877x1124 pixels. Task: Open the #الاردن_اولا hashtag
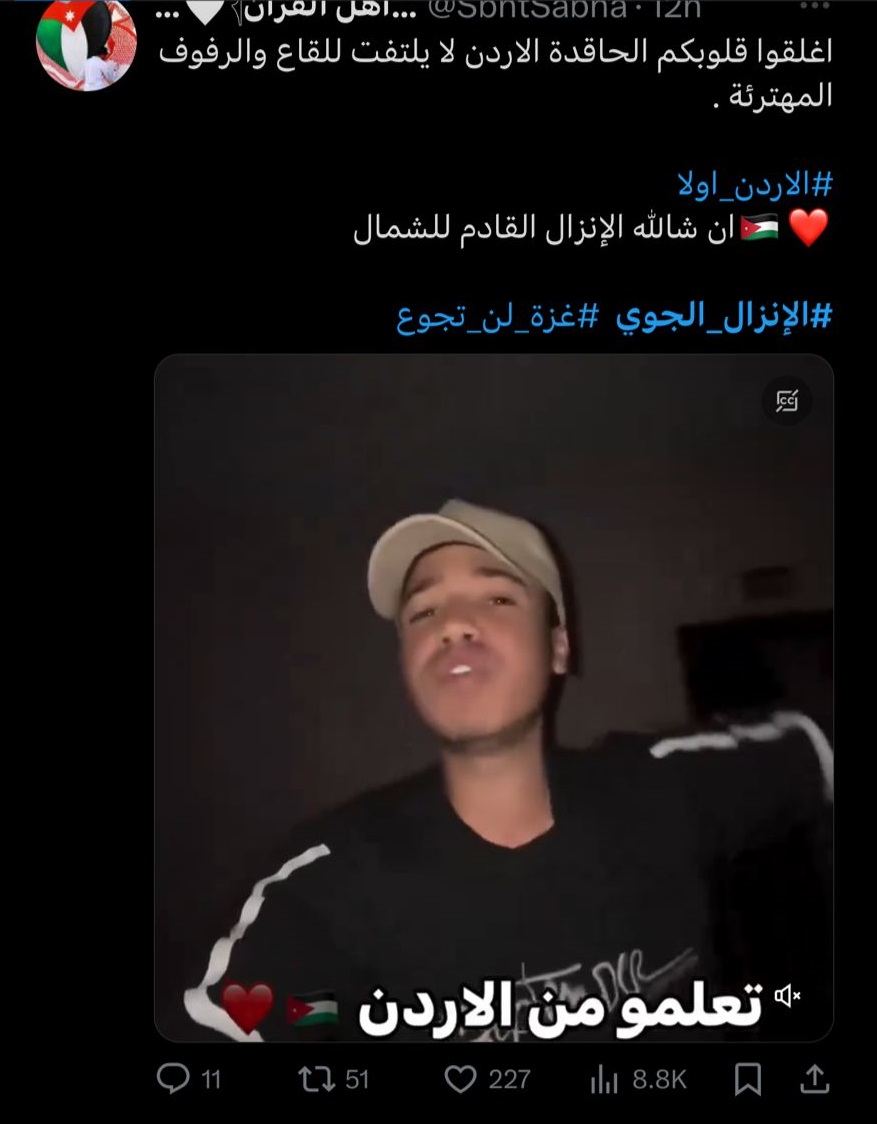click(x=756, y=185)
